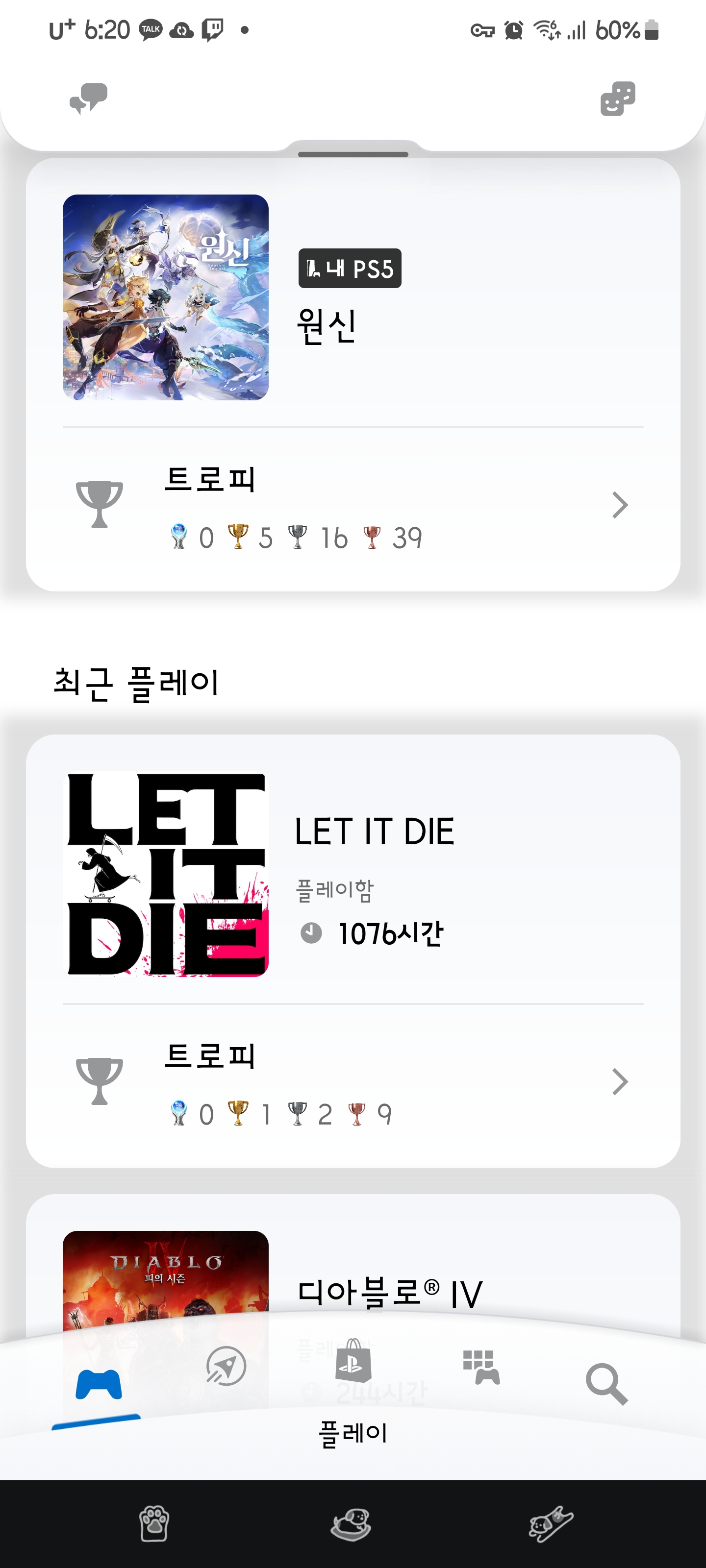Open the game base controller-chat icon
Image resolution: width=706 pixels, height=1568 pixels.
[x=617, y=98]
